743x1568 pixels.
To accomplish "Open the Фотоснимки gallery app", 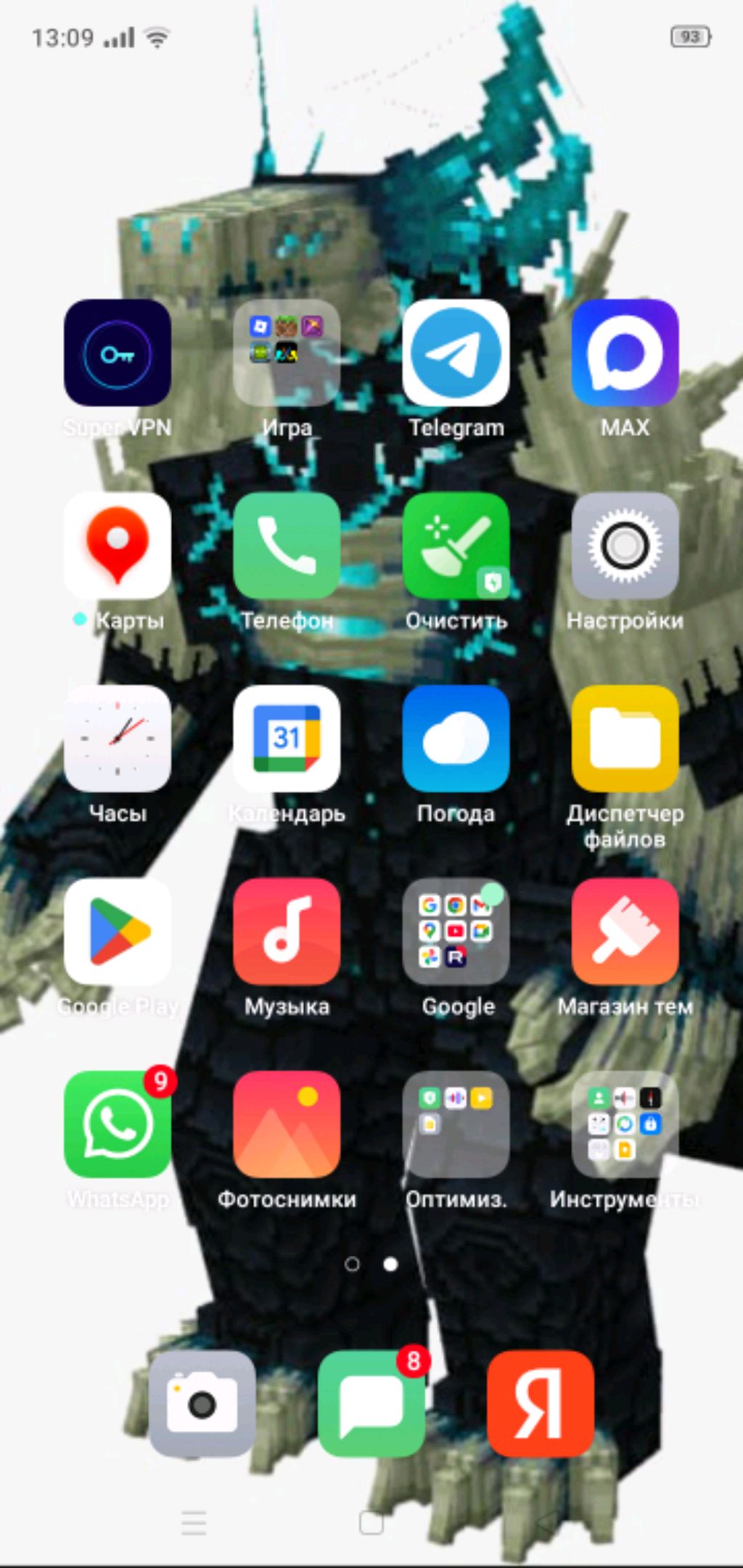I will (287, 1125).
